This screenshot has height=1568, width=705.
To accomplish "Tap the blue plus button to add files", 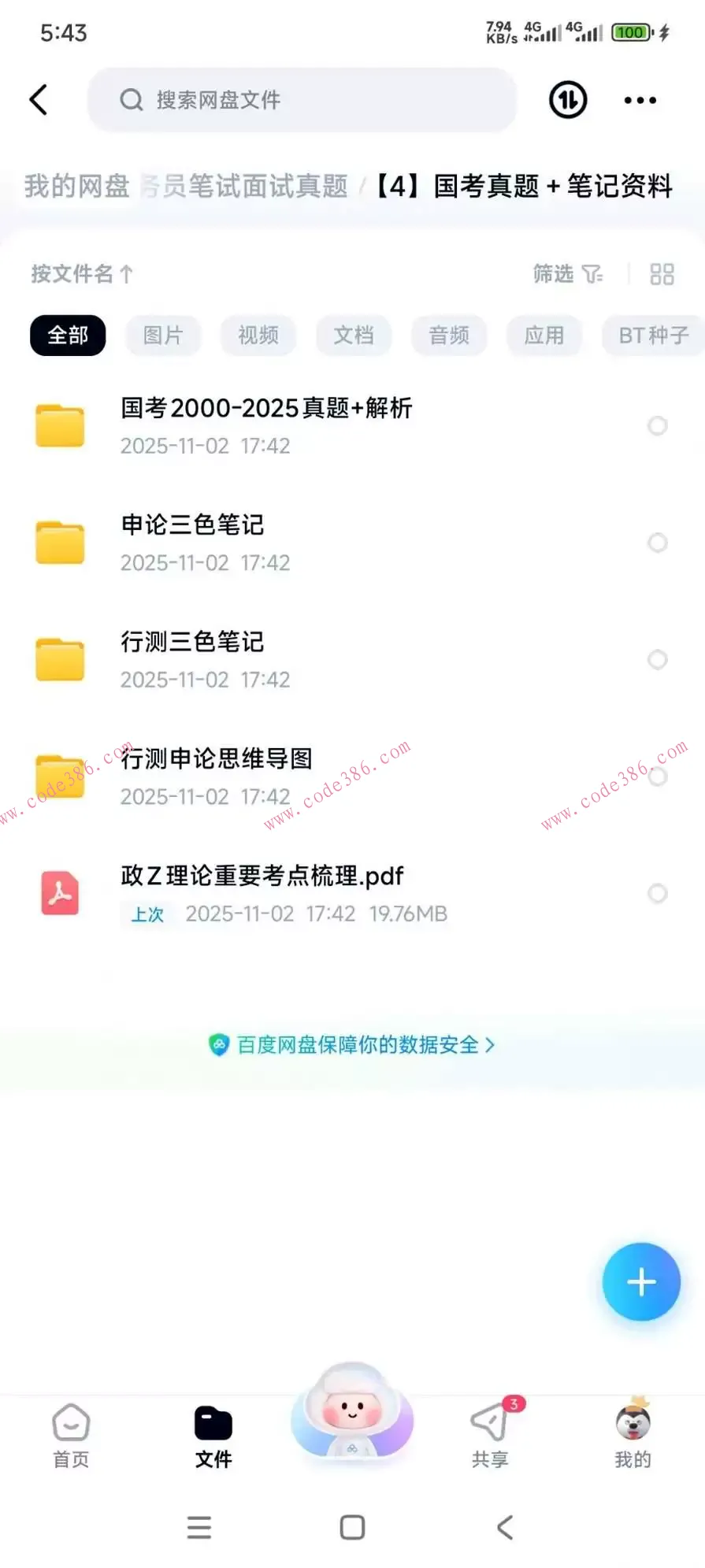I will [x=640, y=1281].
